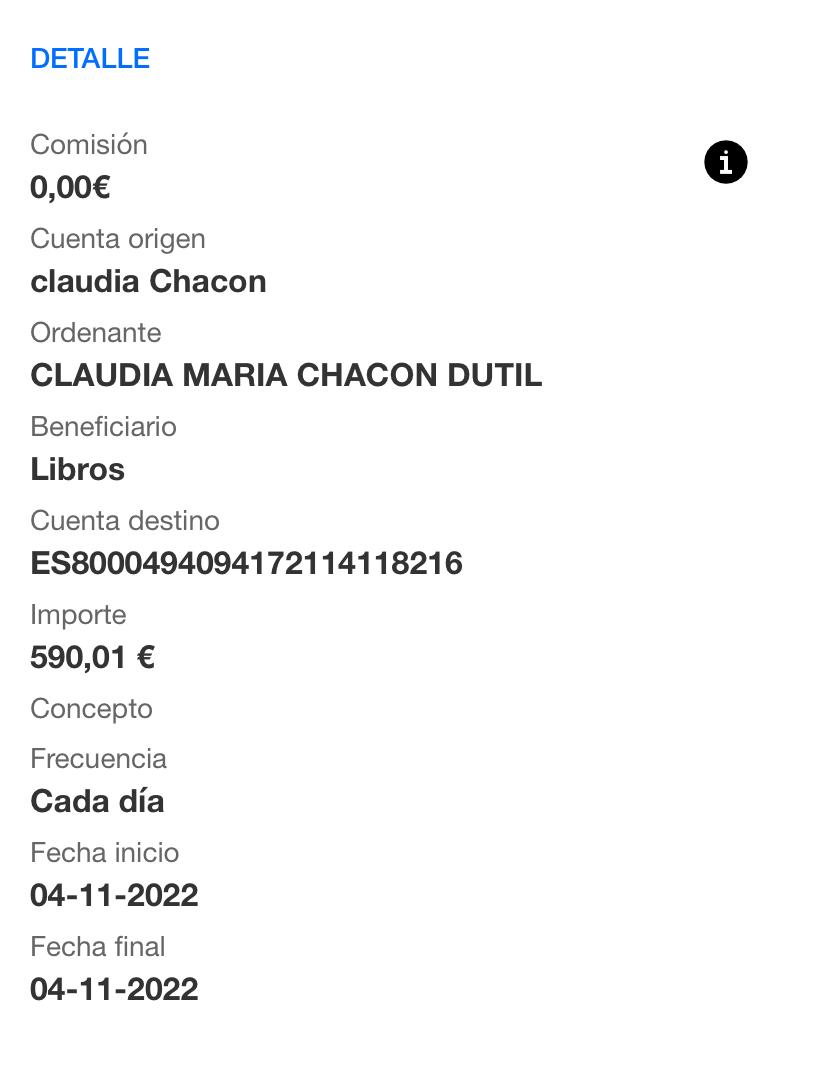
Task: Tap the DETALLE tab header
Action: coord(90,59)
